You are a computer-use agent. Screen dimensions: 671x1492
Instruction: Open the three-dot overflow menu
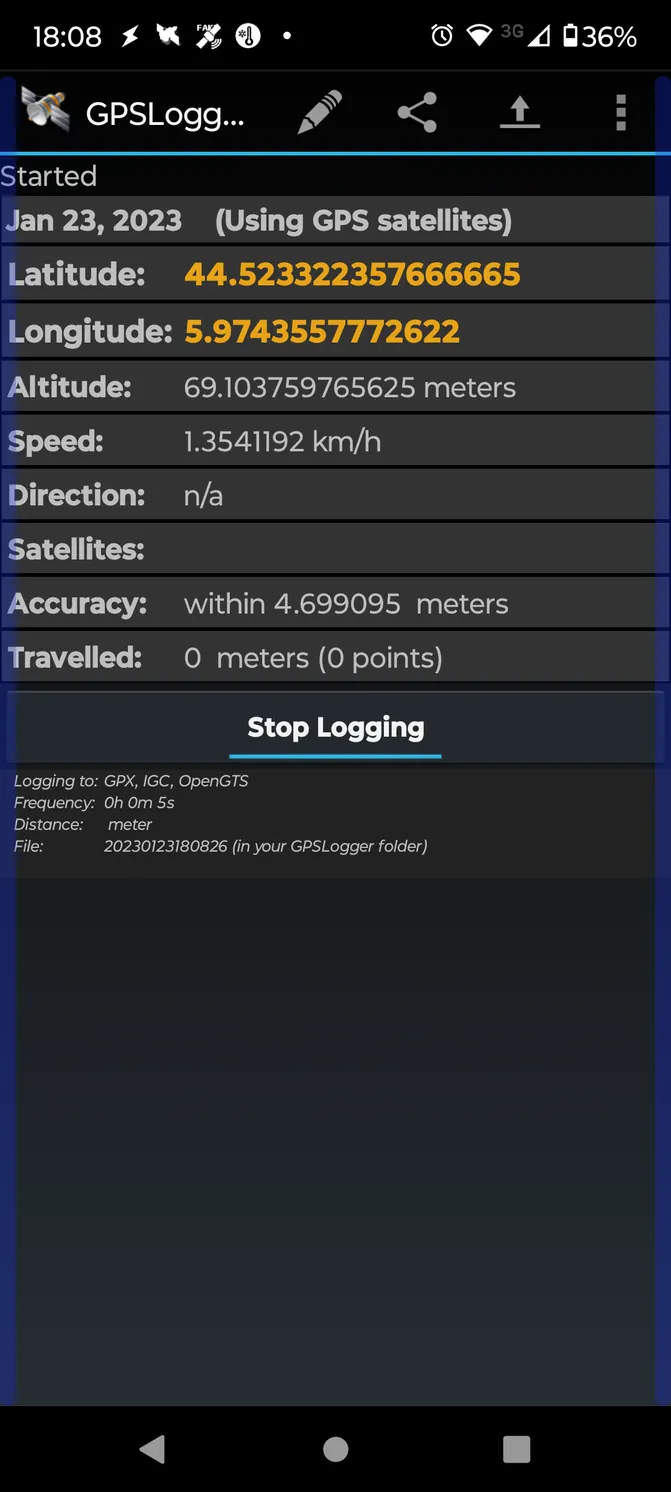[621, 113]
